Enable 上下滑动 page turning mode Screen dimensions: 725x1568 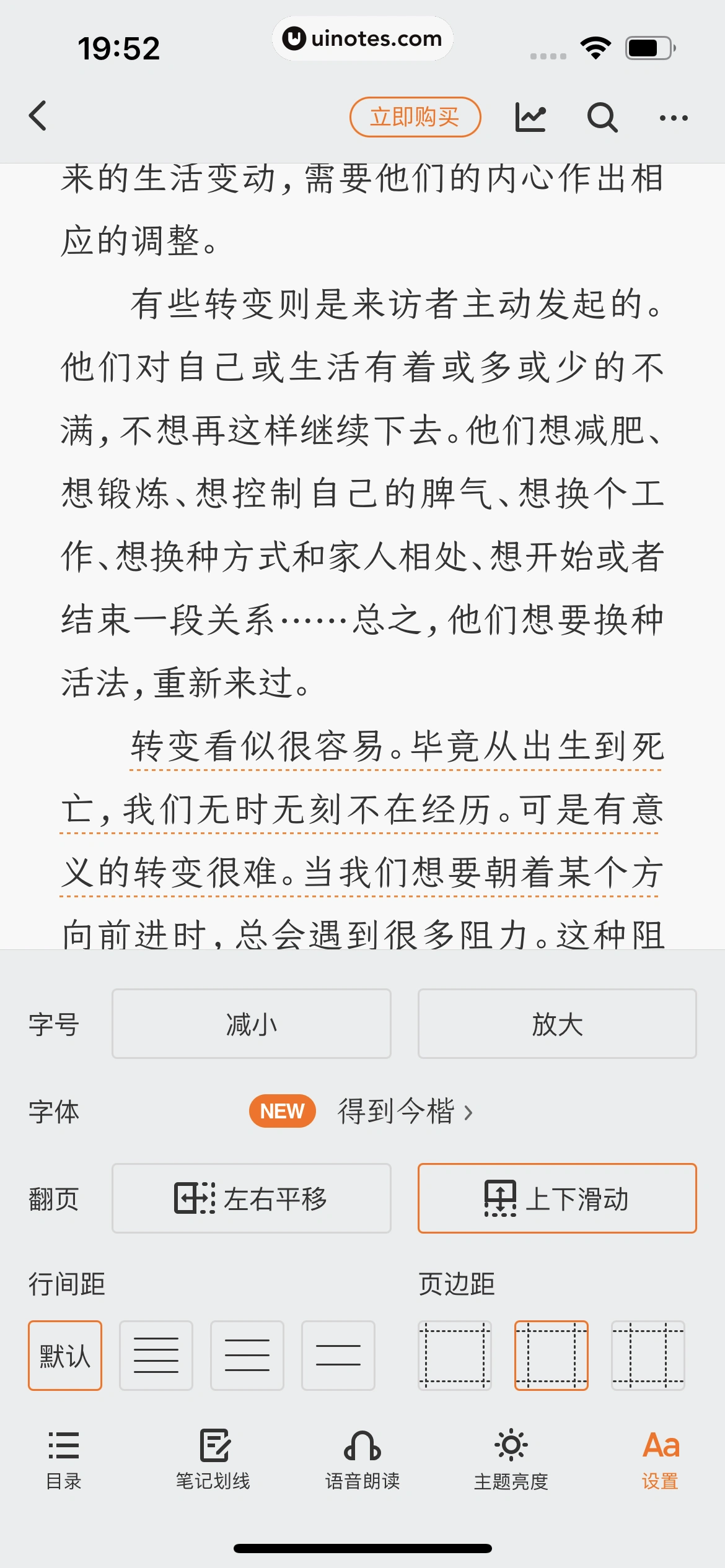[x=556, y=1198]
